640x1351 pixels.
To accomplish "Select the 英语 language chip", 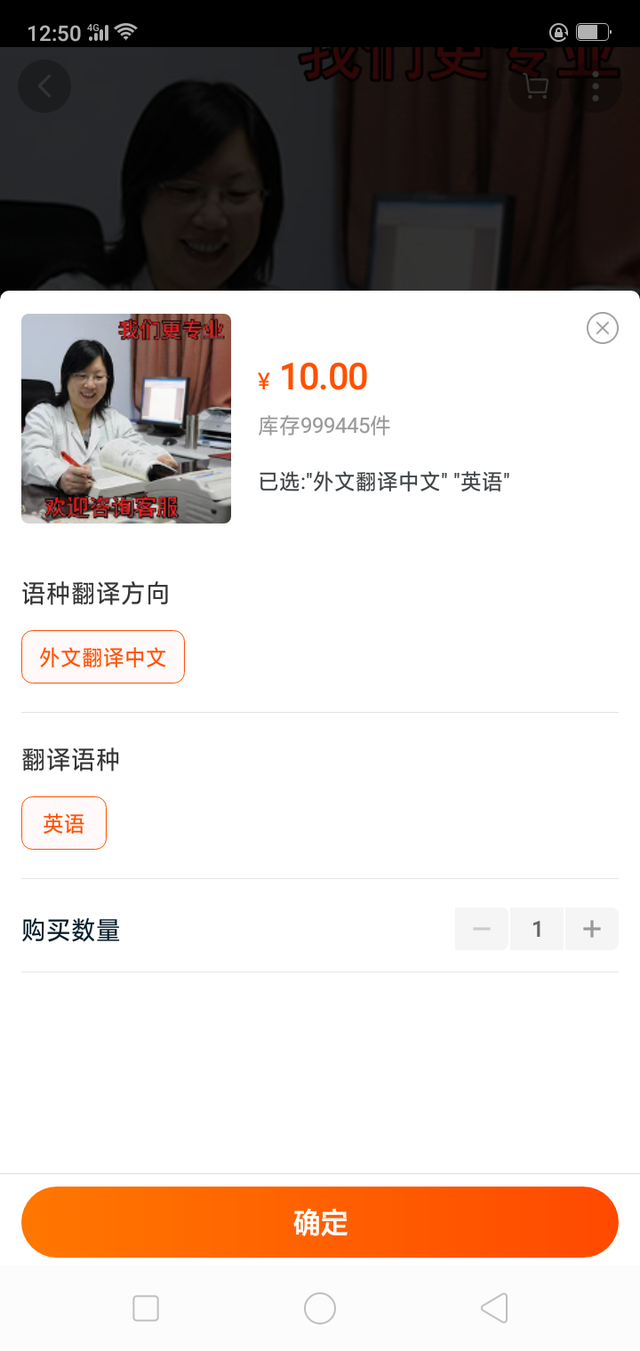I will 64,823.
